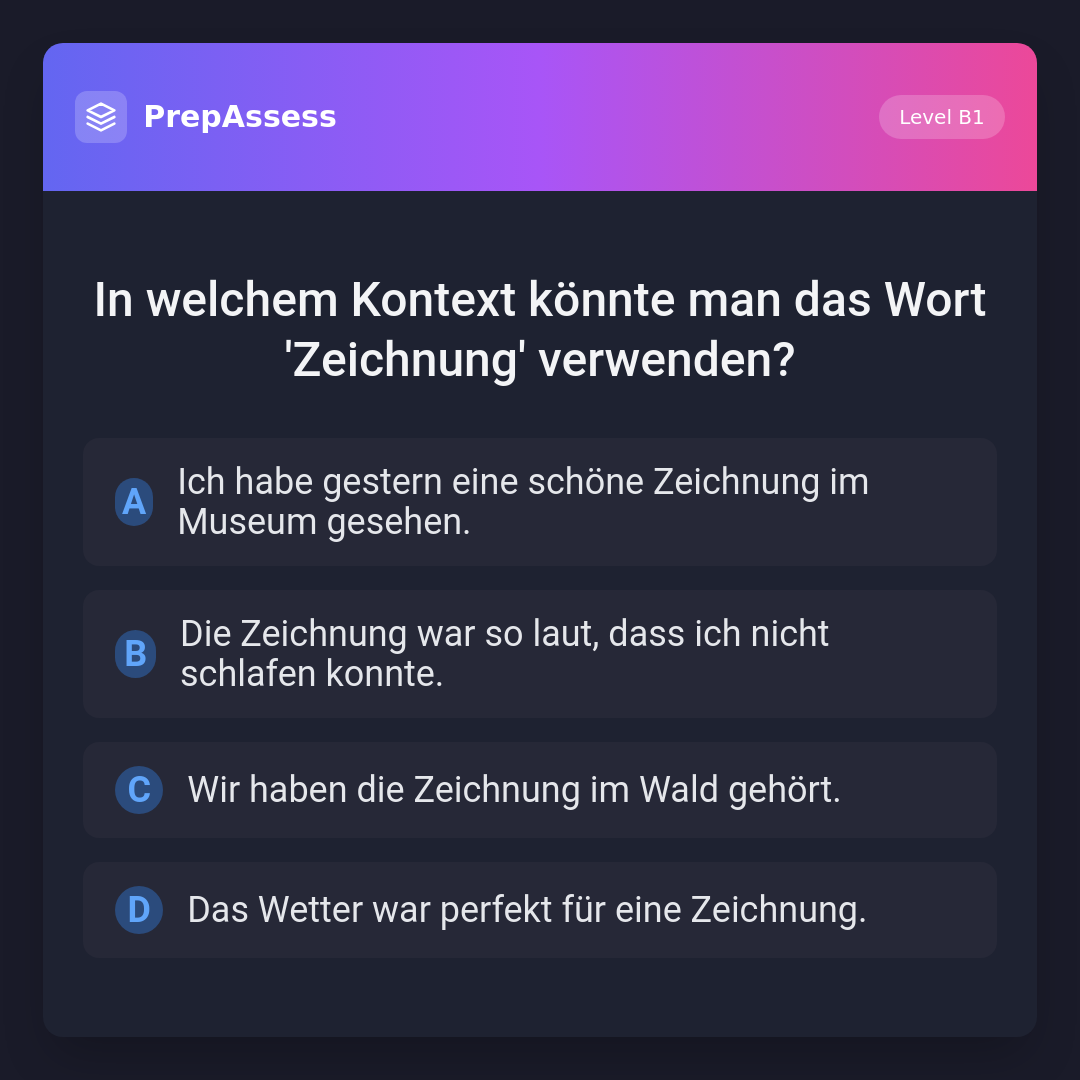Choose answer B 'so laut'

[x=540, y=654]
